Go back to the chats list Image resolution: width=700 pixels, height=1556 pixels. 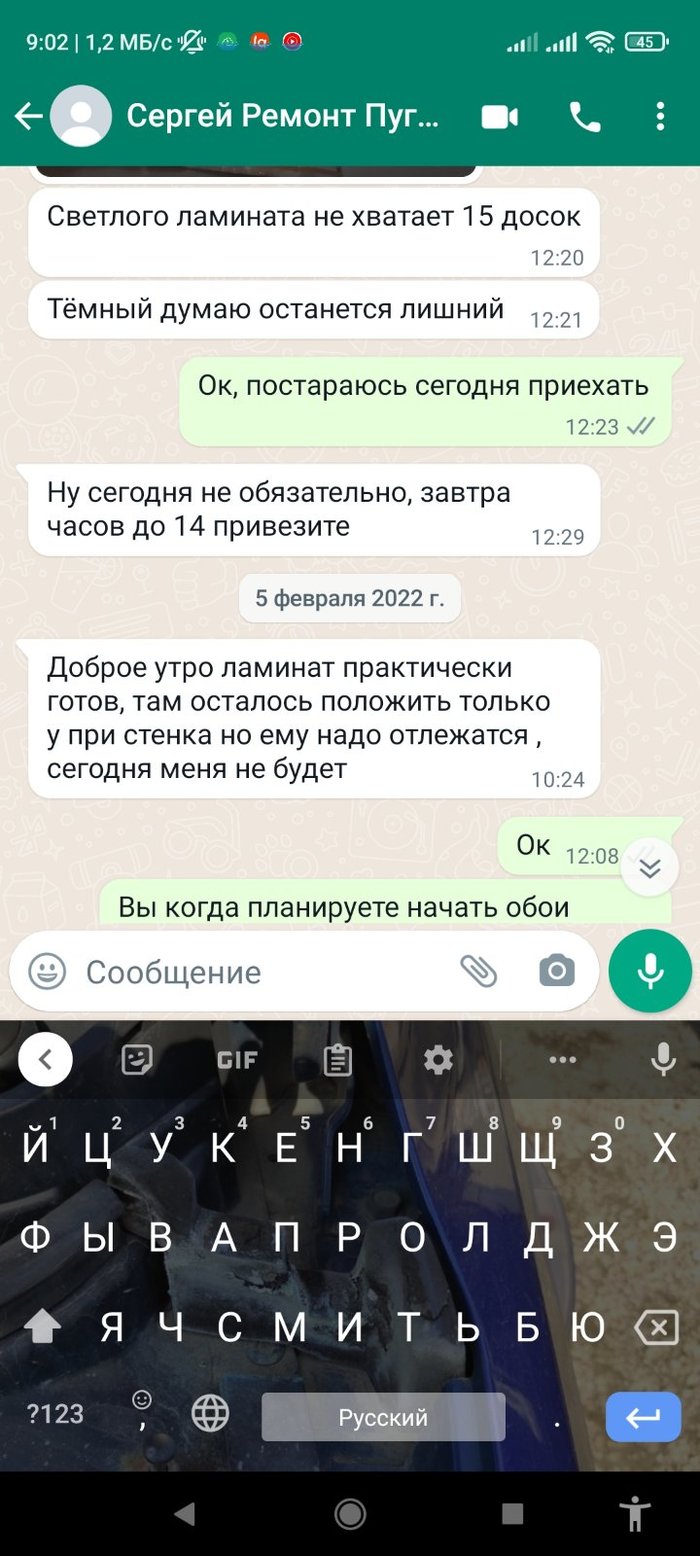[x=28, y=117]
